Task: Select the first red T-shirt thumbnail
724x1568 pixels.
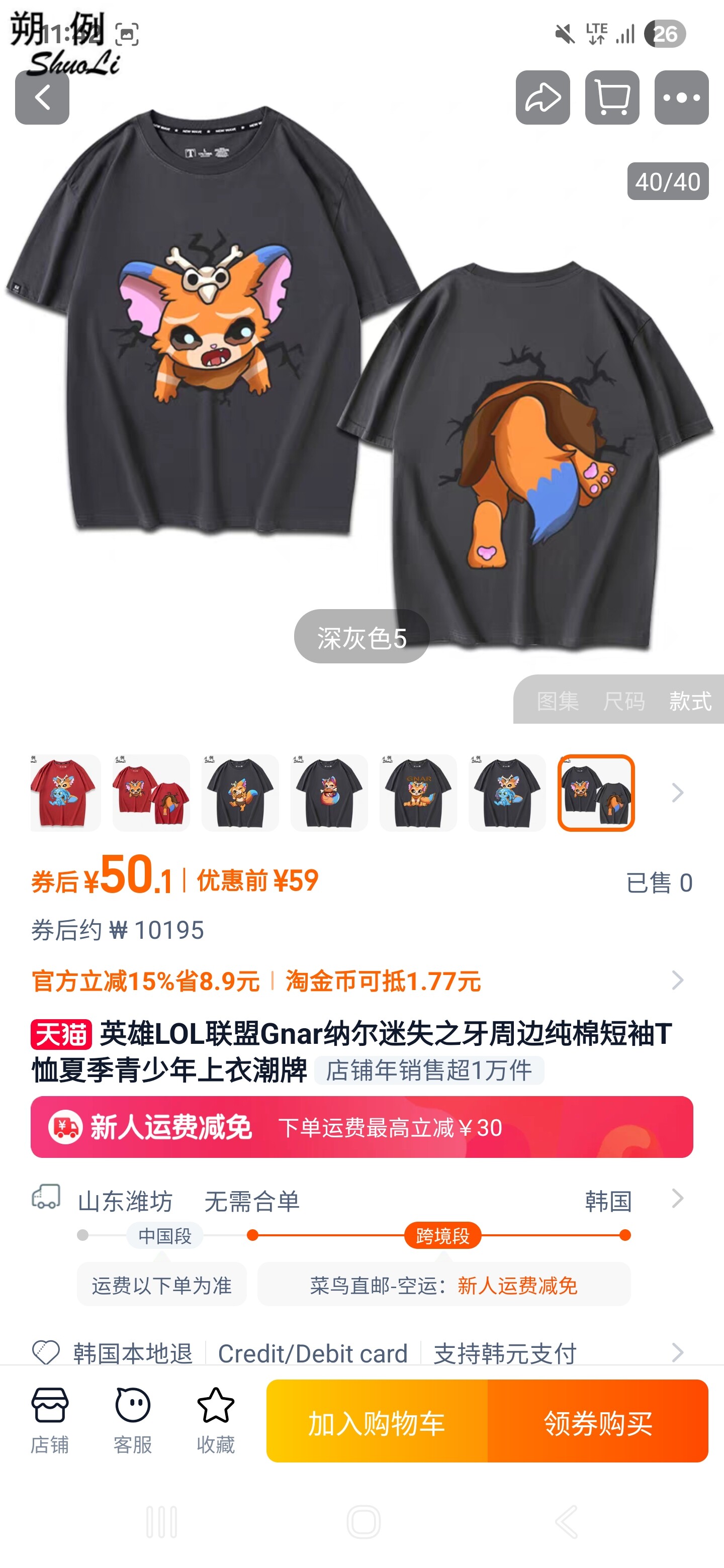Action: [x=64, y=793]
